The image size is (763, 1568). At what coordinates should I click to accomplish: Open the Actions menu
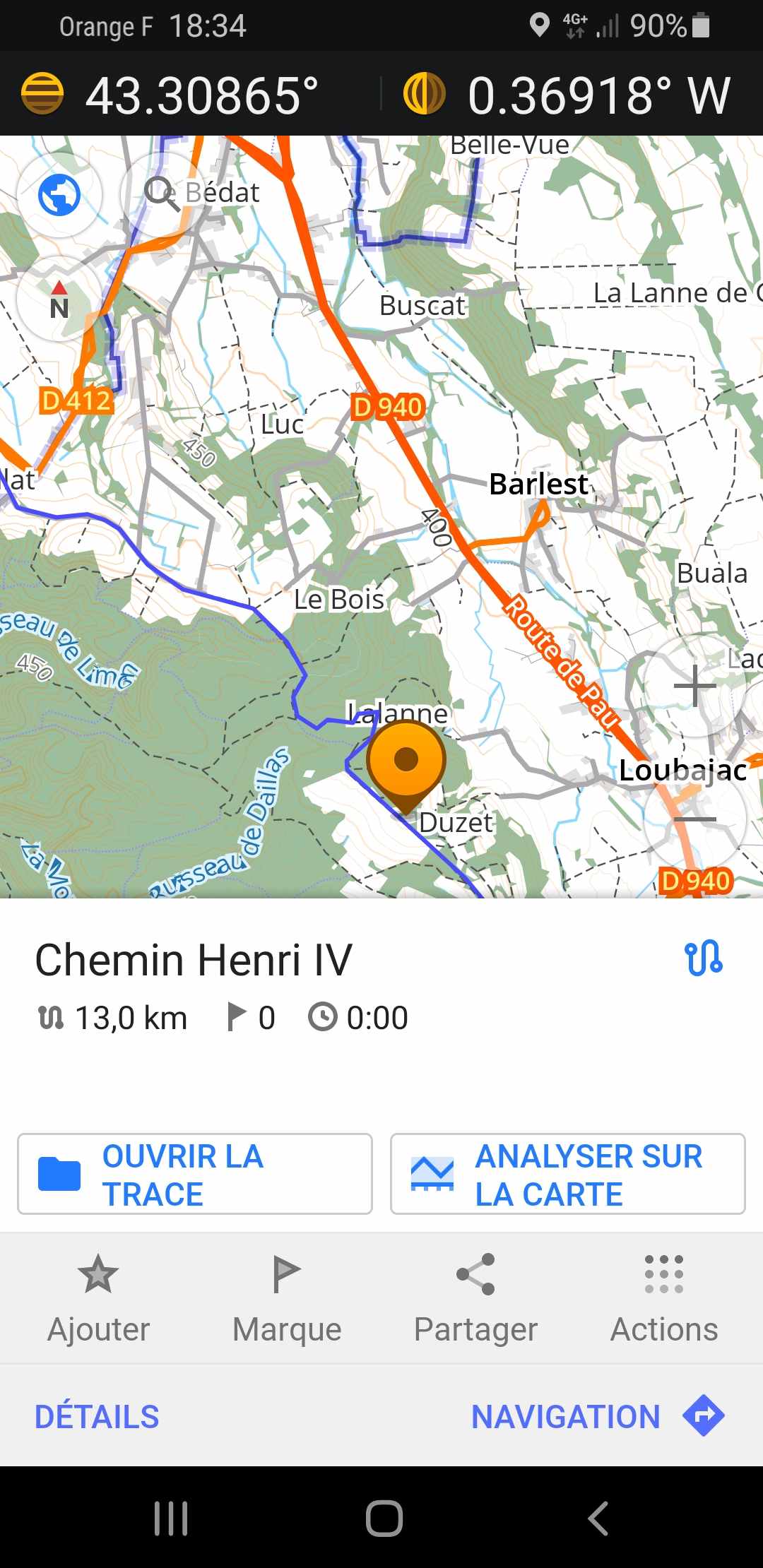[x=664, y=1298]
